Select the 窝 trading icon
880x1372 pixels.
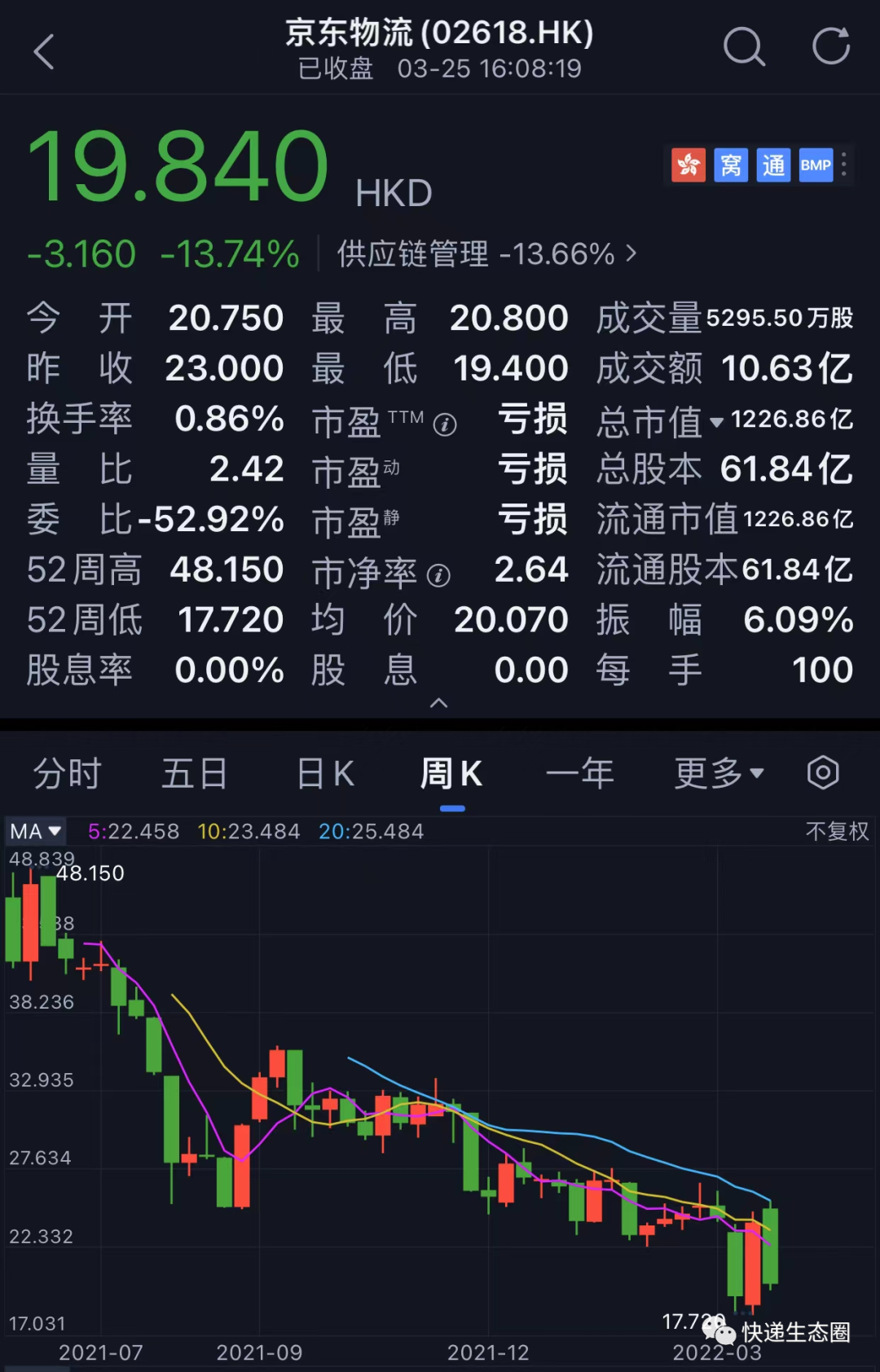coord(730,165)
